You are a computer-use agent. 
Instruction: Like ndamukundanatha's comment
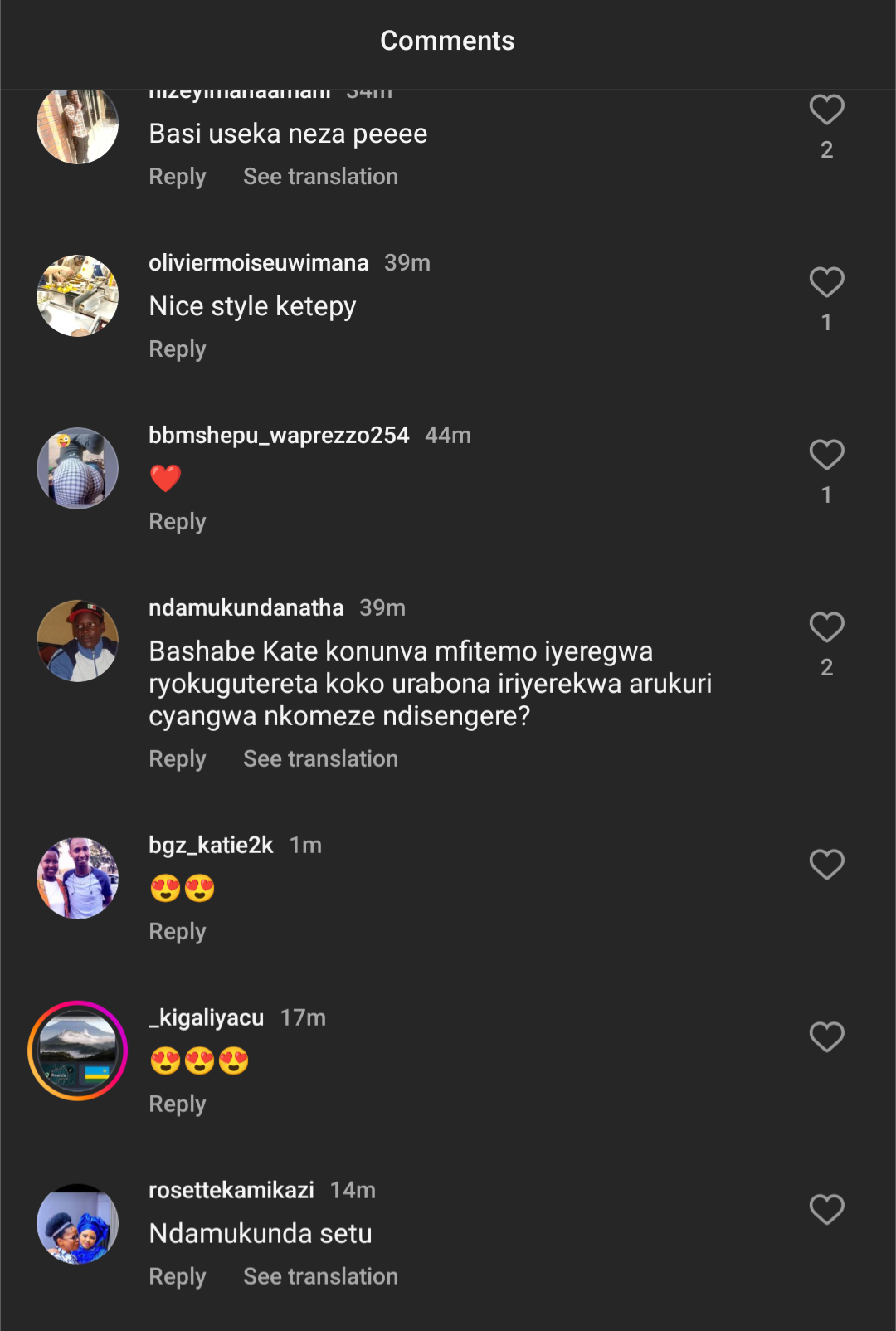pos(826,628)
